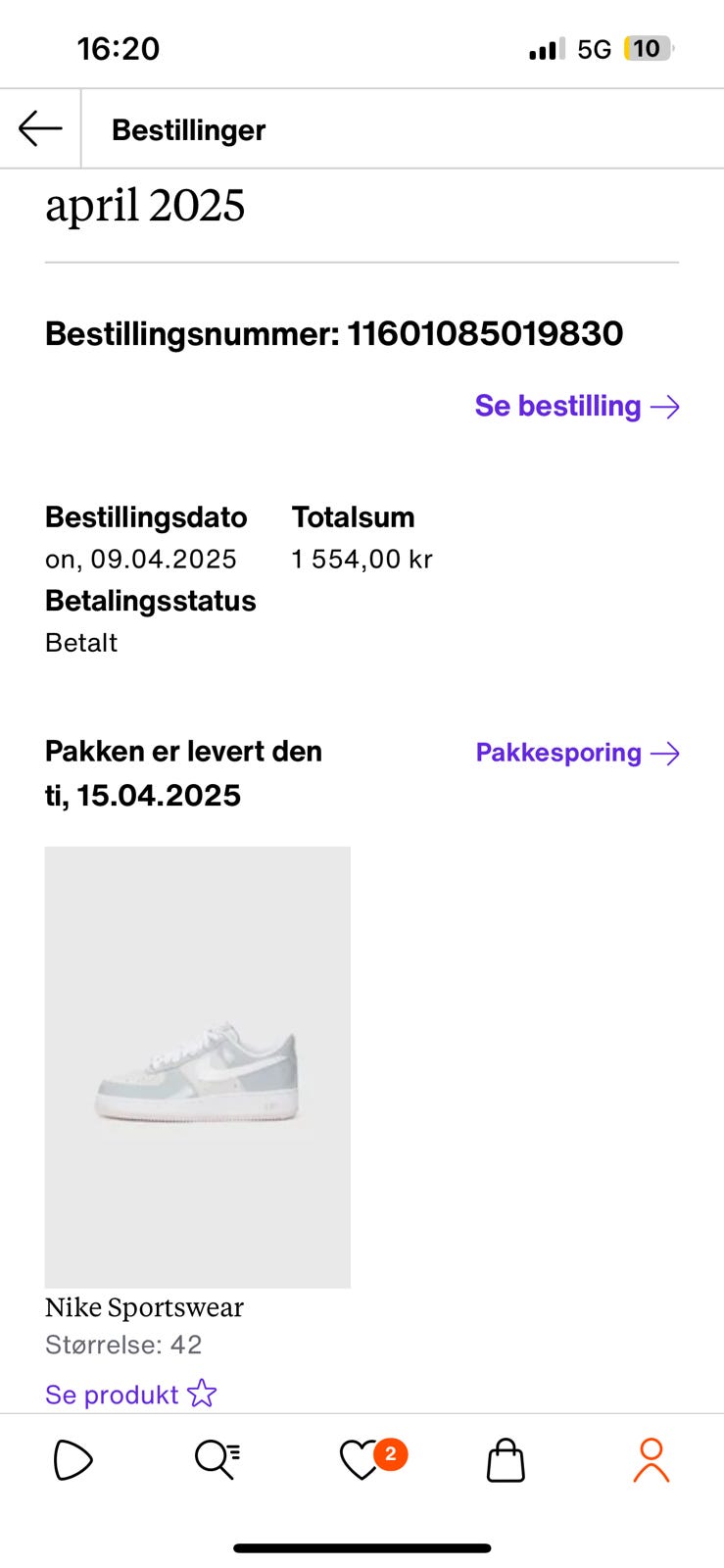
Task: Click the arrow beside Se bestilling
Action: 665,406
